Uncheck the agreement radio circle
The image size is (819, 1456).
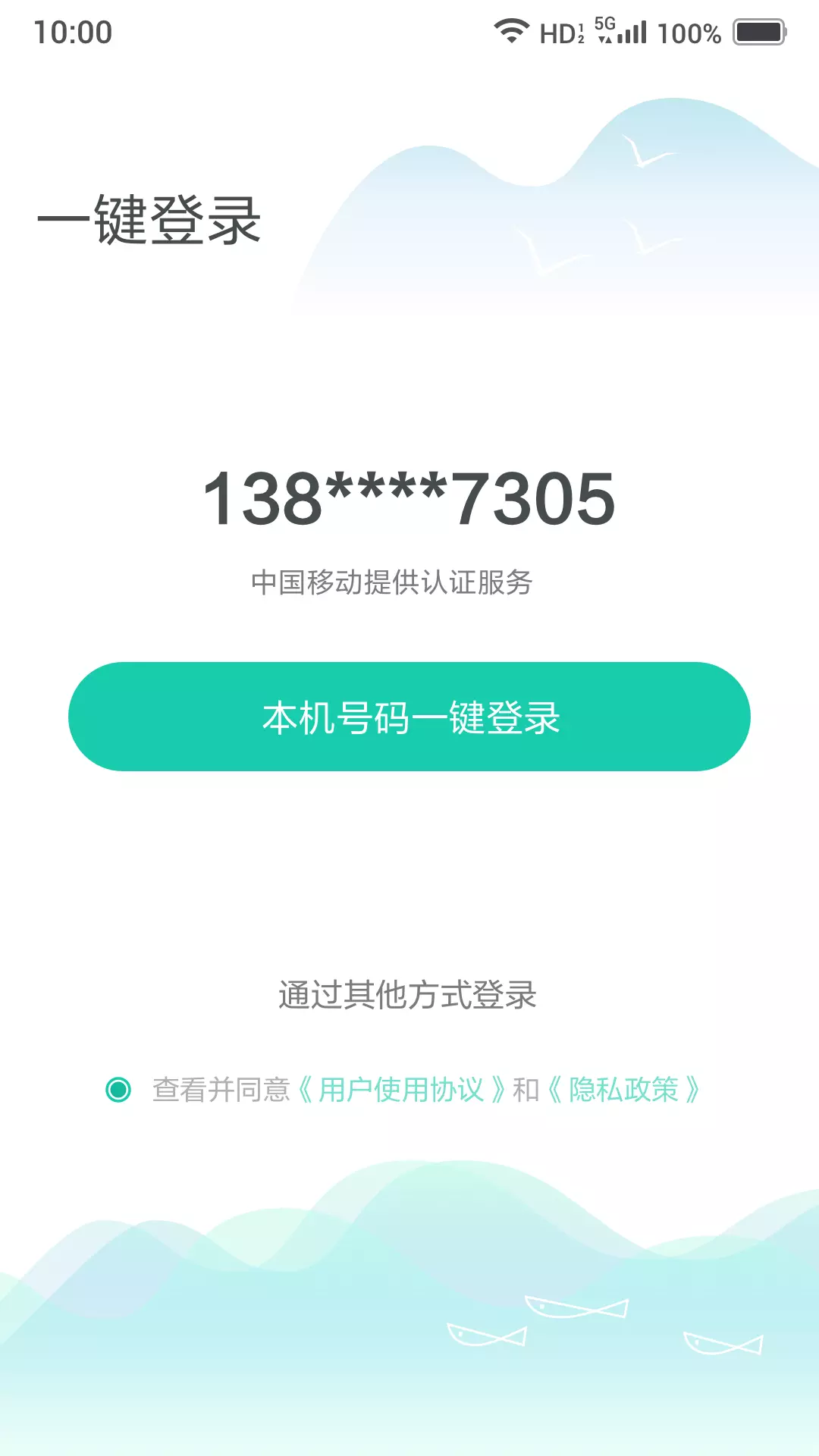pyautogui.click(x=118, y=1090)
